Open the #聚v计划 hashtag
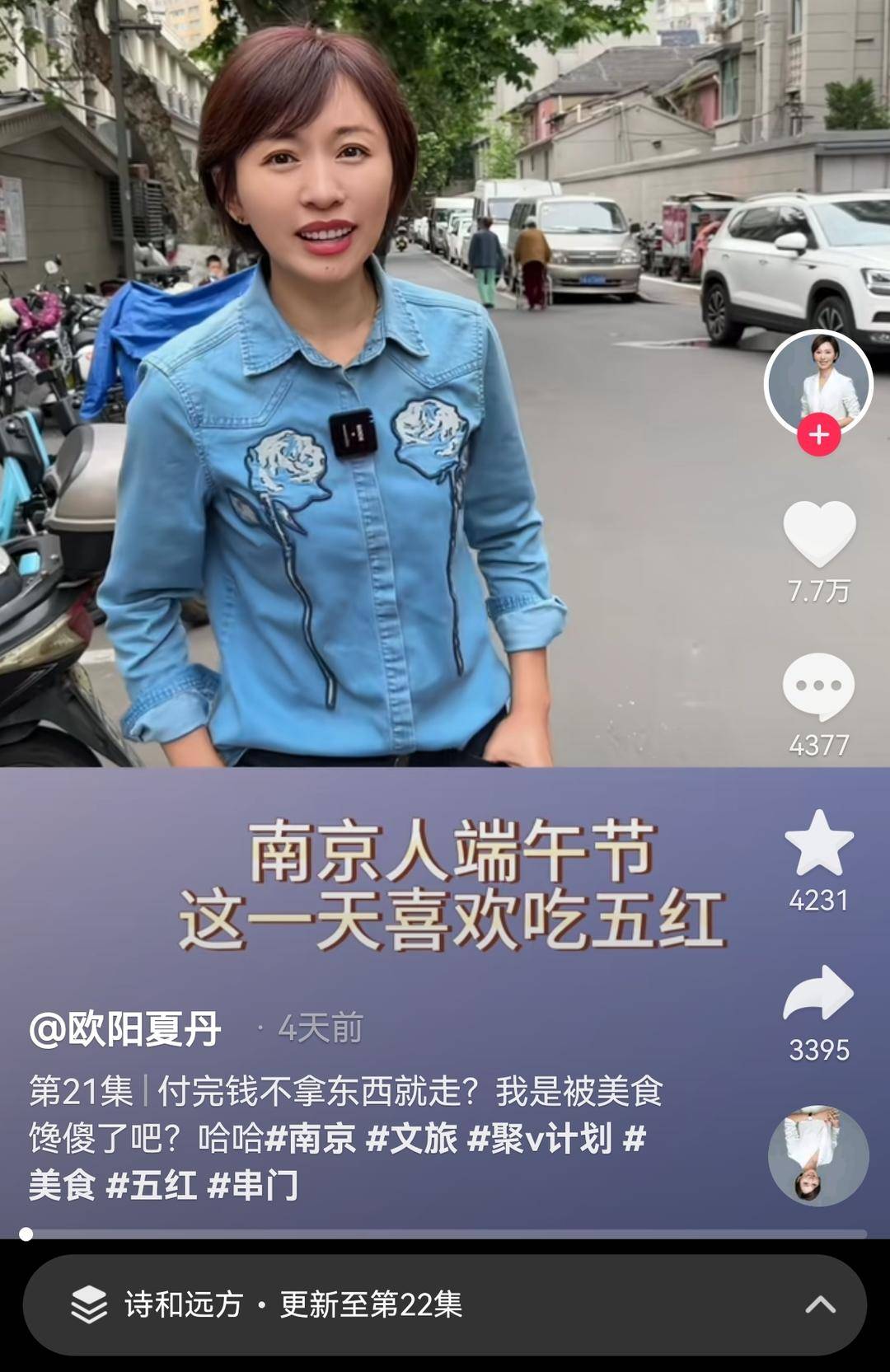Viewport: 890px width, 1372px height. coord(540,1139)
